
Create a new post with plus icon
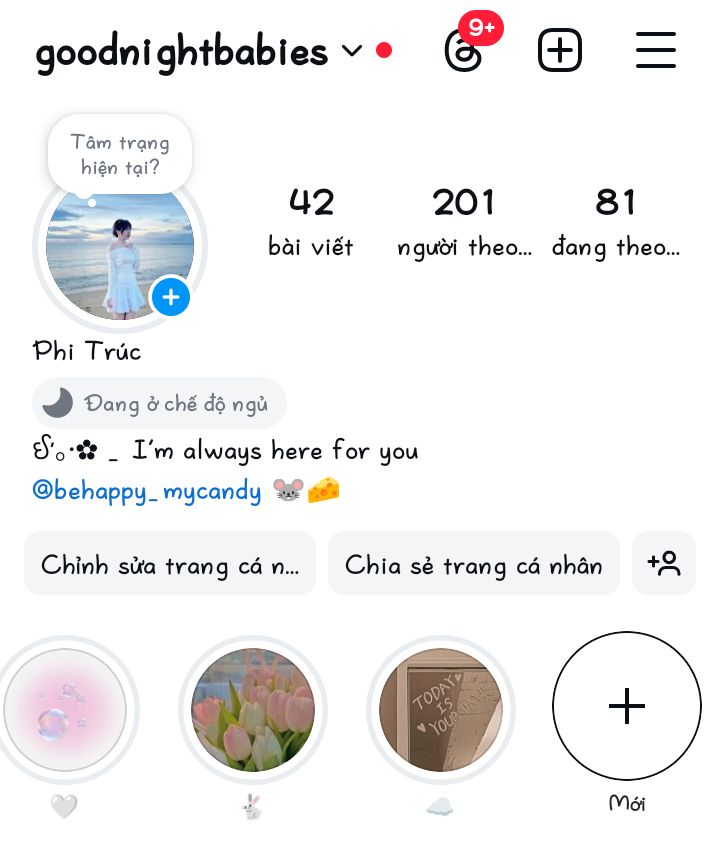pyautogui.click(x=560, y=50)
